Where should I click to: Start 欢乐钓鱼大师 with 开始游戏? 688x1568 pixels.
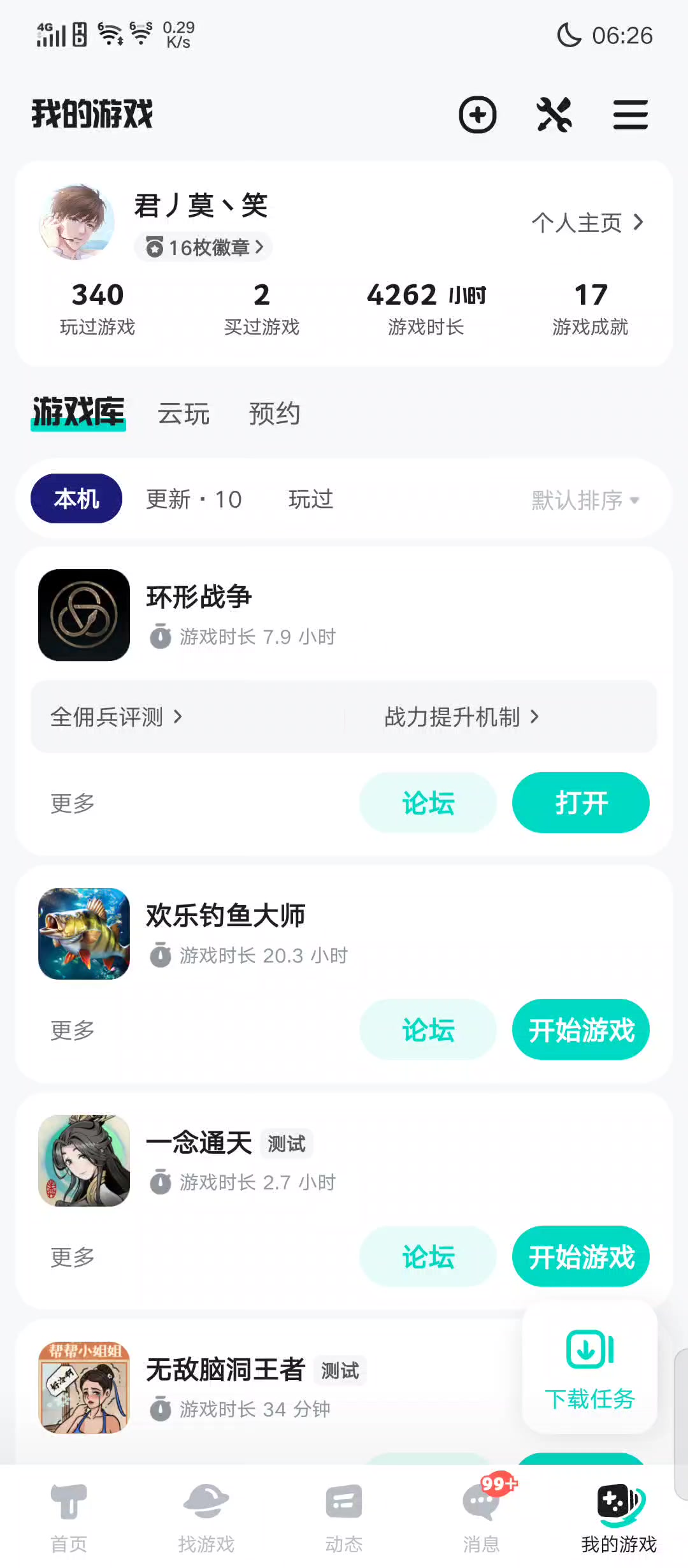pyautogui.click(x=580, y=1029)
